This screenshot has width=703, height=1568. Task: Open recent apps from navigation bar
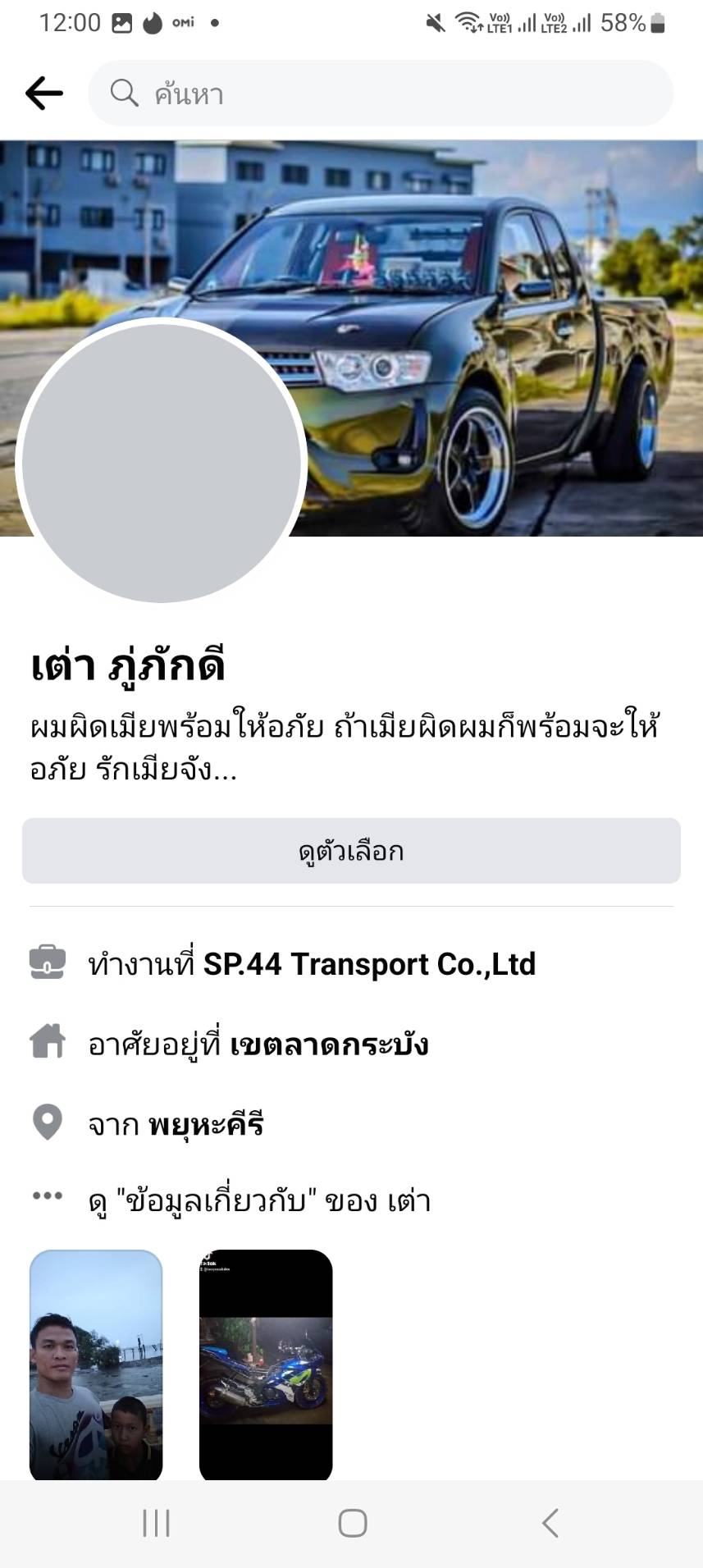[x=156, y=1524]
